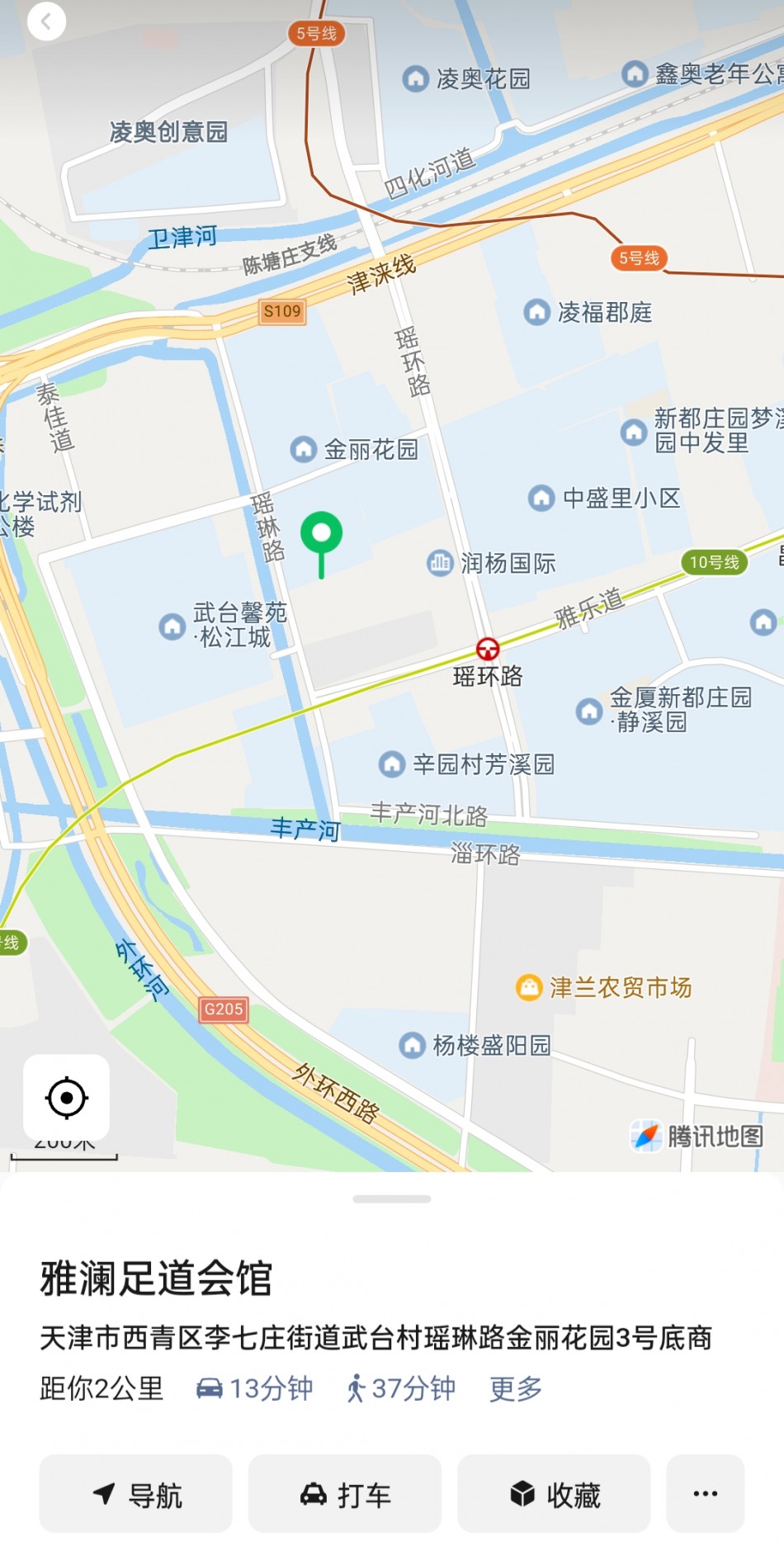Select 辛园村芳溪园 on the map
Image resolution: width=784 pixels, height=1546 pixels.
click(467, 764)
